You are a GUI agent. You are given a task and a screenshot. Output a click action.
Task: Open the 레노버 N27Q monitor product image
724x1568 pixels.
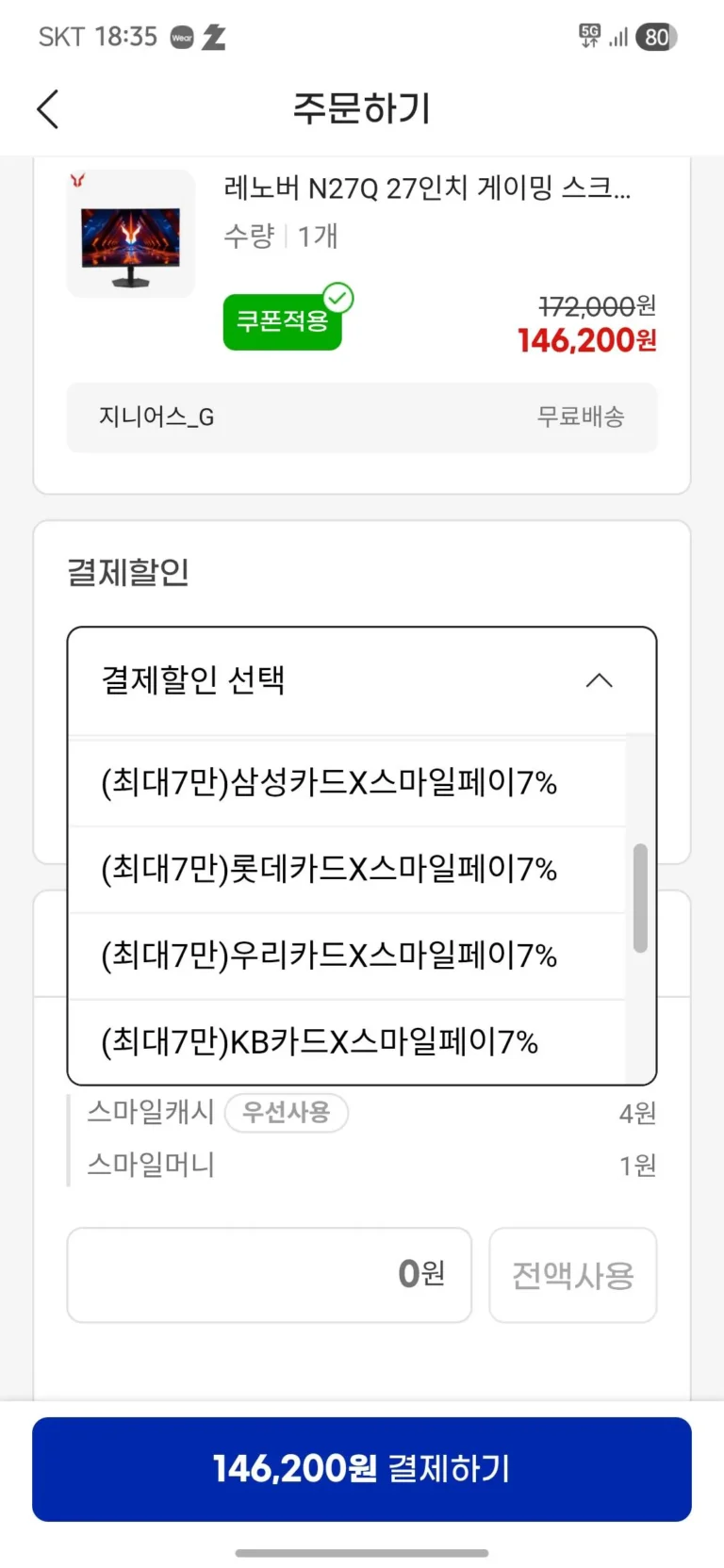pos(131,234)
